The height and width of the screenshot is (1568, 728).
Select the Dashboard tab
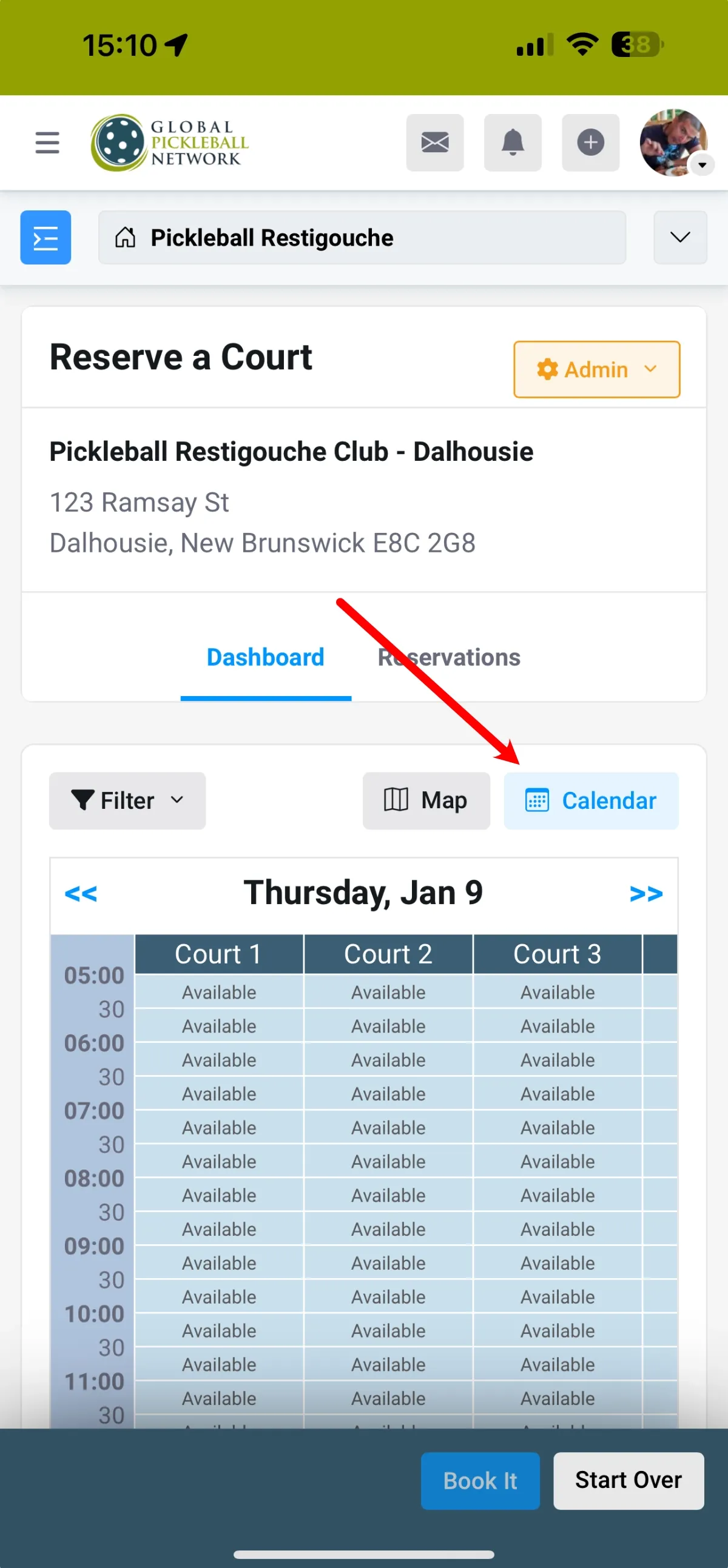(266, 657)
